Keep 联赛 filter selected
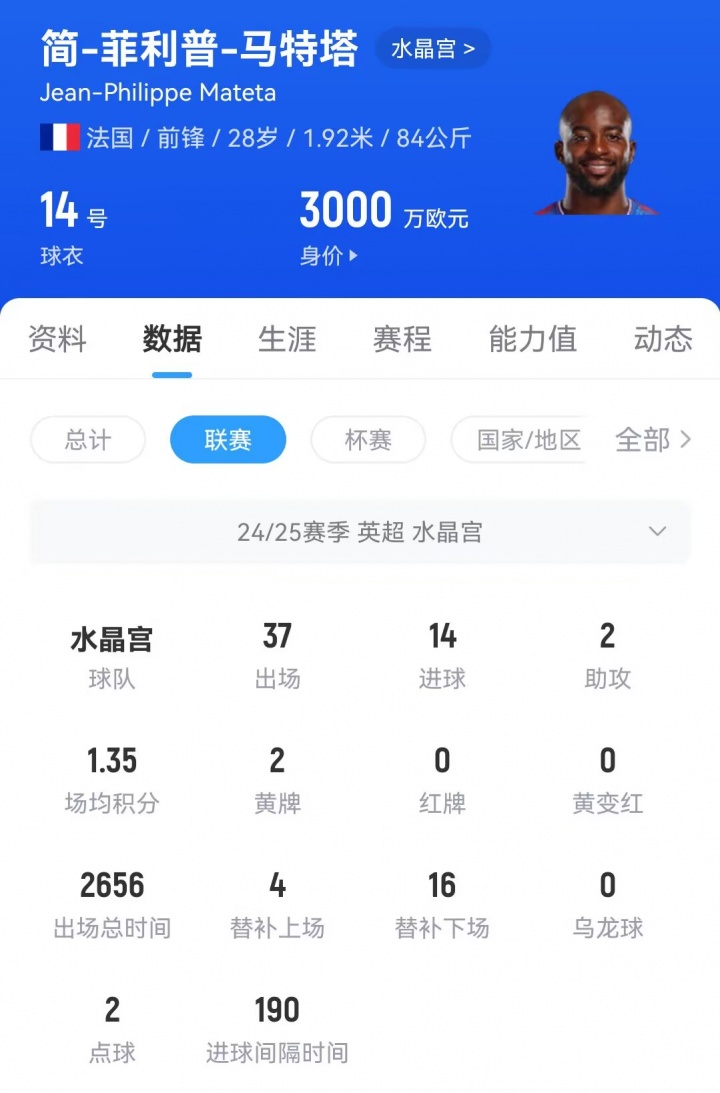The height and width of the screenshot is (1093, 720). [228, 440]
